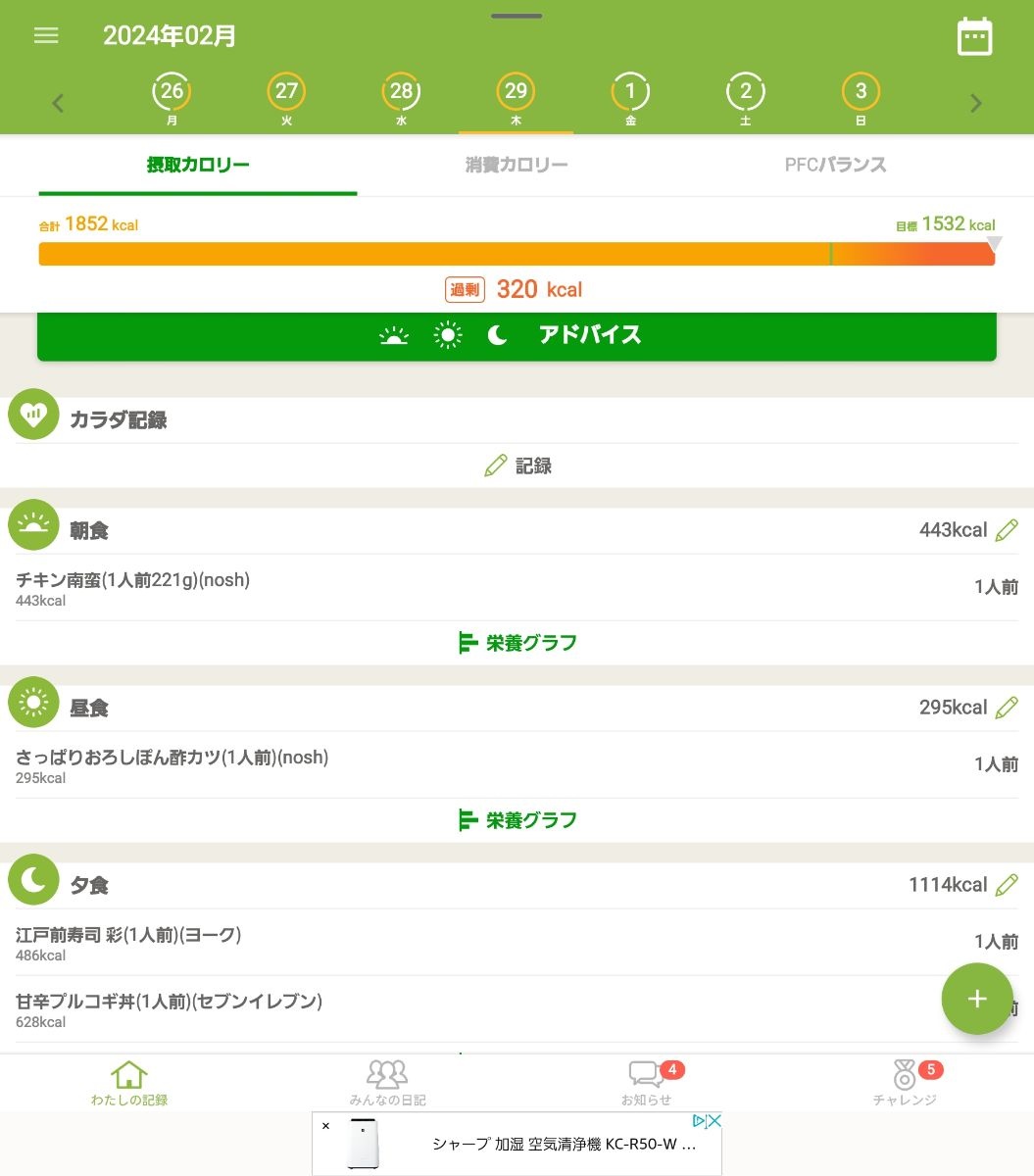Edit the 昼食 lunch entry
This screenshot has height=1176, width=1034.
pos(1006,708)
